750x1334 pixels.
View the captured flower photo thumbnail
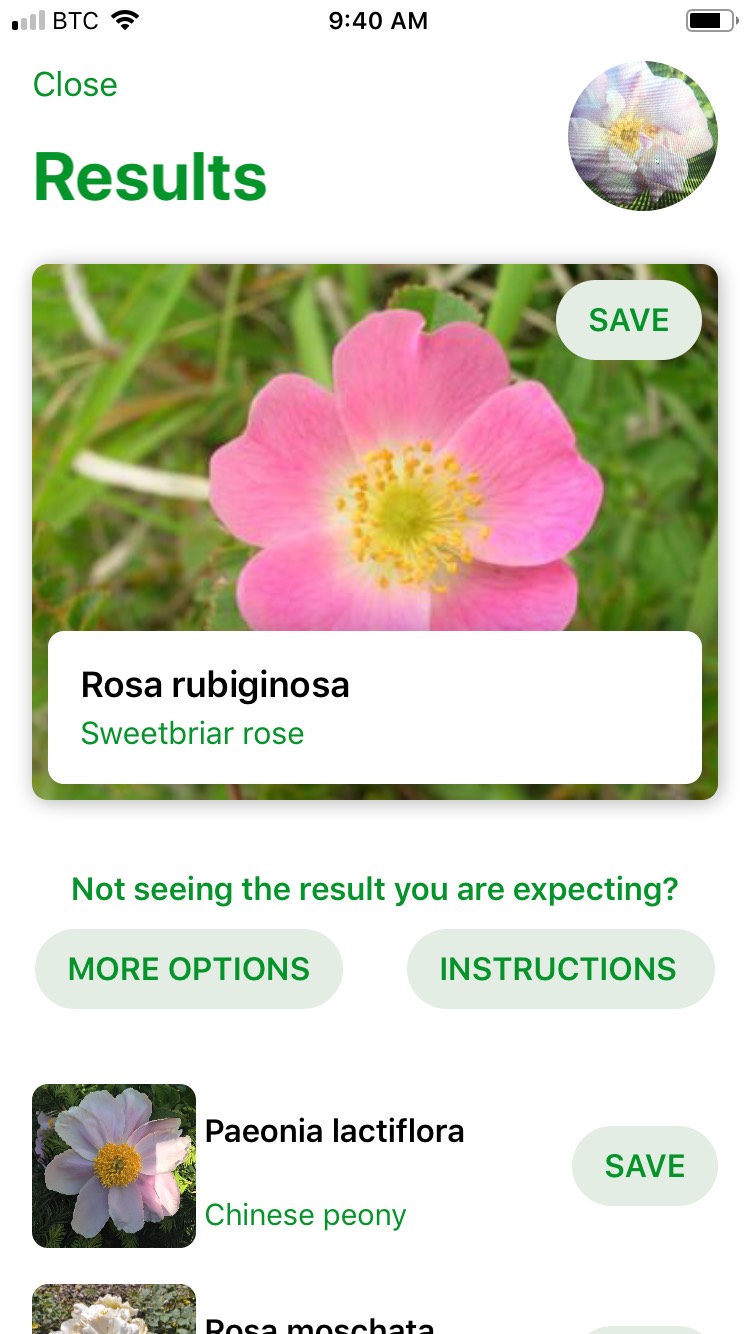(x=643, y=136)
